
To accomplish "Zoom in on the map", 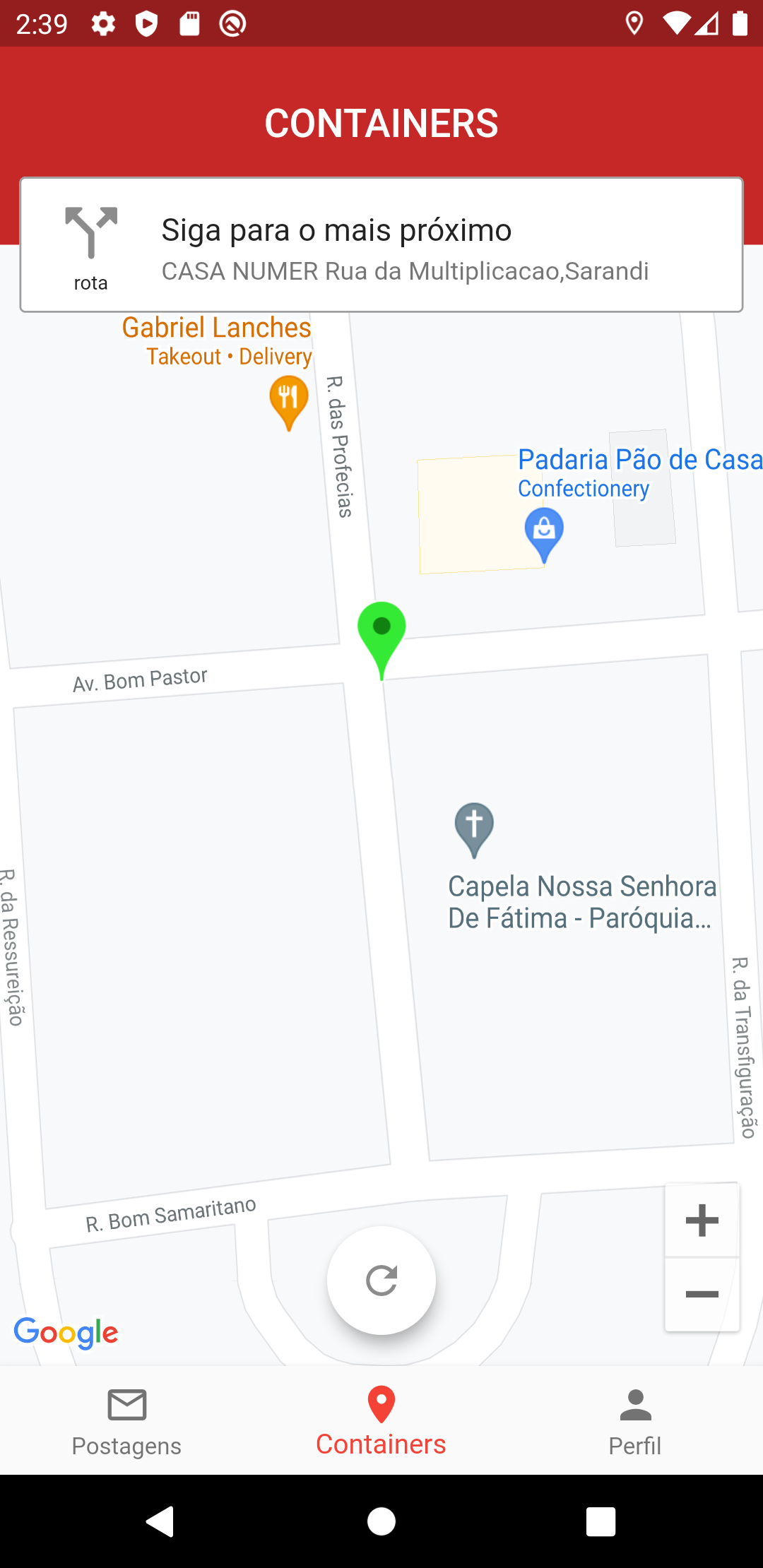I will (x=702, y=1220).
